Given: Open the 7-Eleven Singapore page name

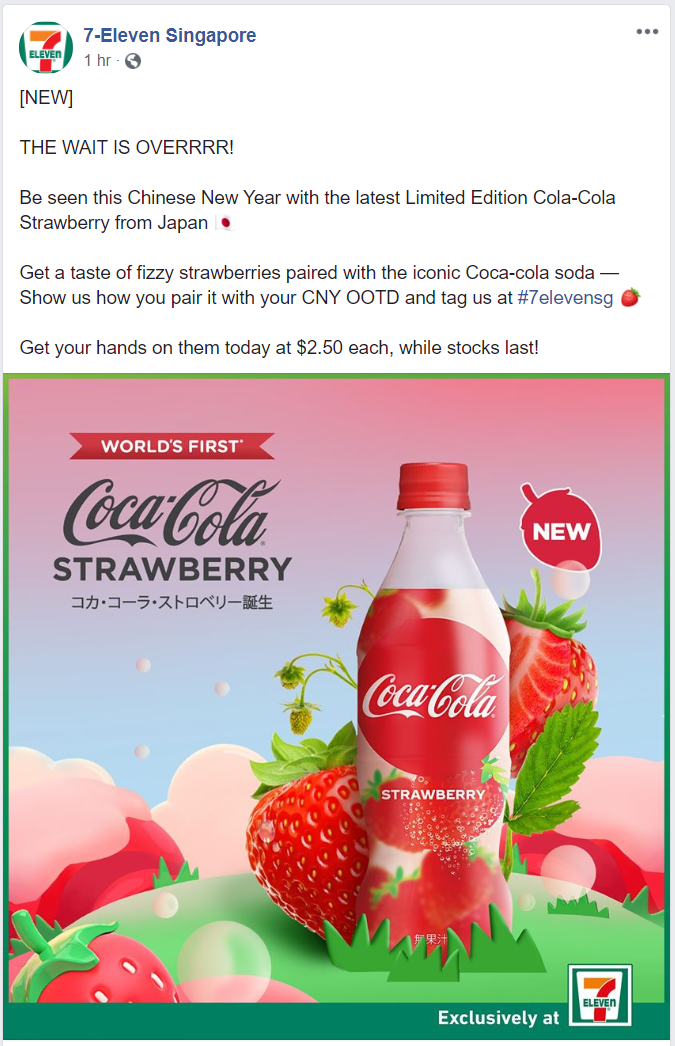Looking at the screenshot, I should click(170, 36).
